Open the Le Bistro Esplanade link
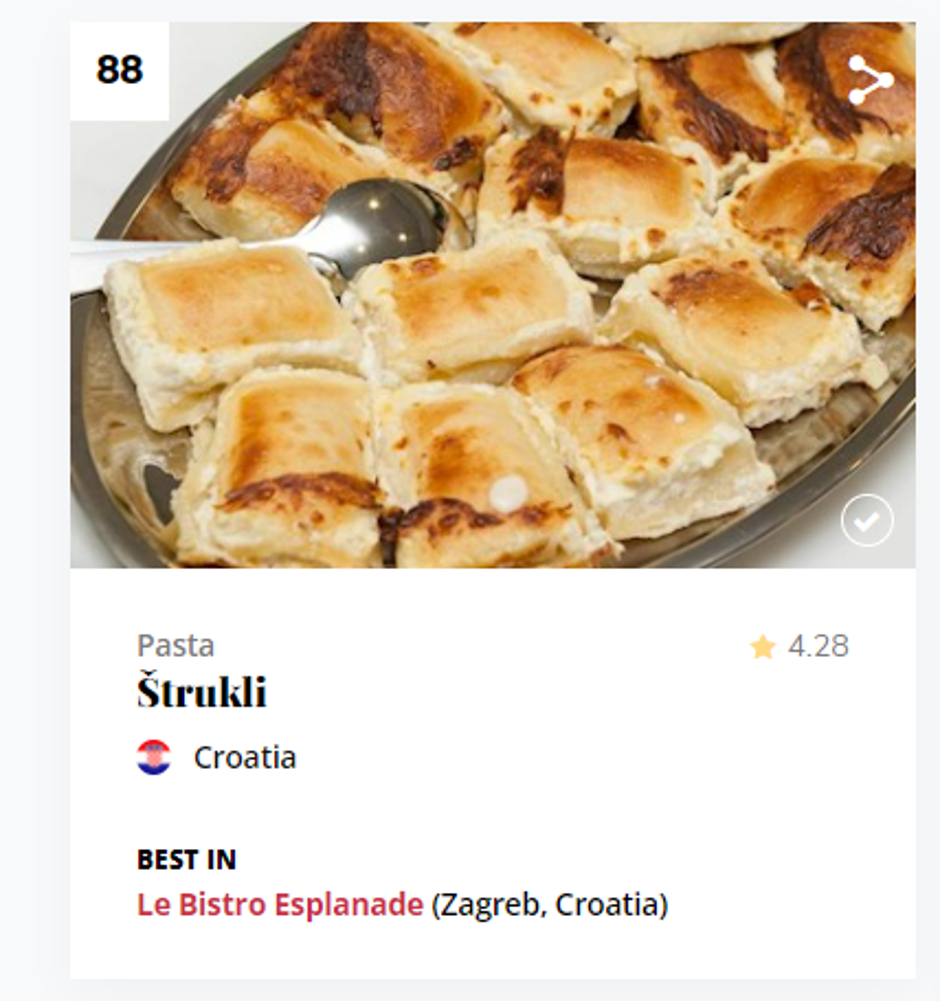Image resolution: width=940 pixels, height=1001 pixels. (x=280, y=905)
